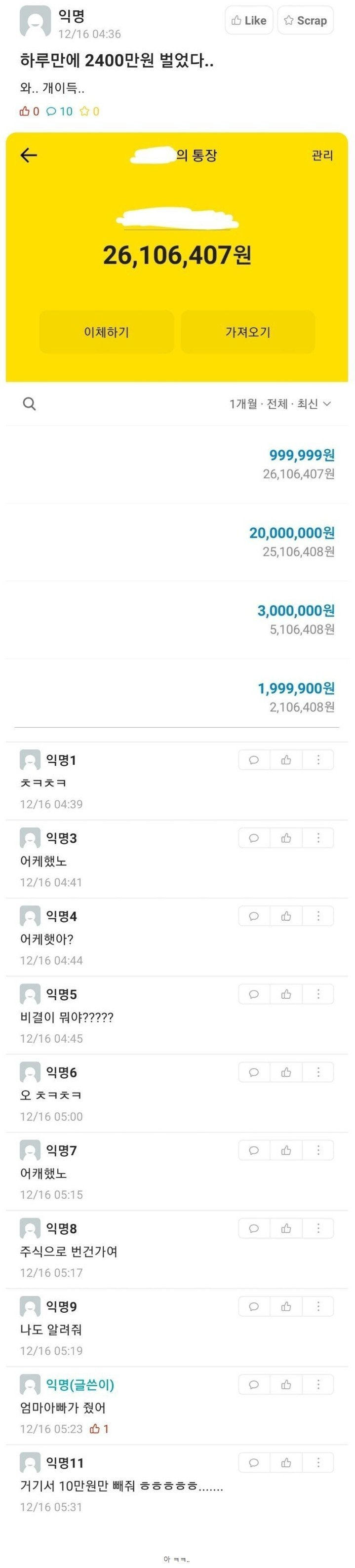Reply to 익명1's comment
Viewport: 355px width, 1568px height.
254,760
